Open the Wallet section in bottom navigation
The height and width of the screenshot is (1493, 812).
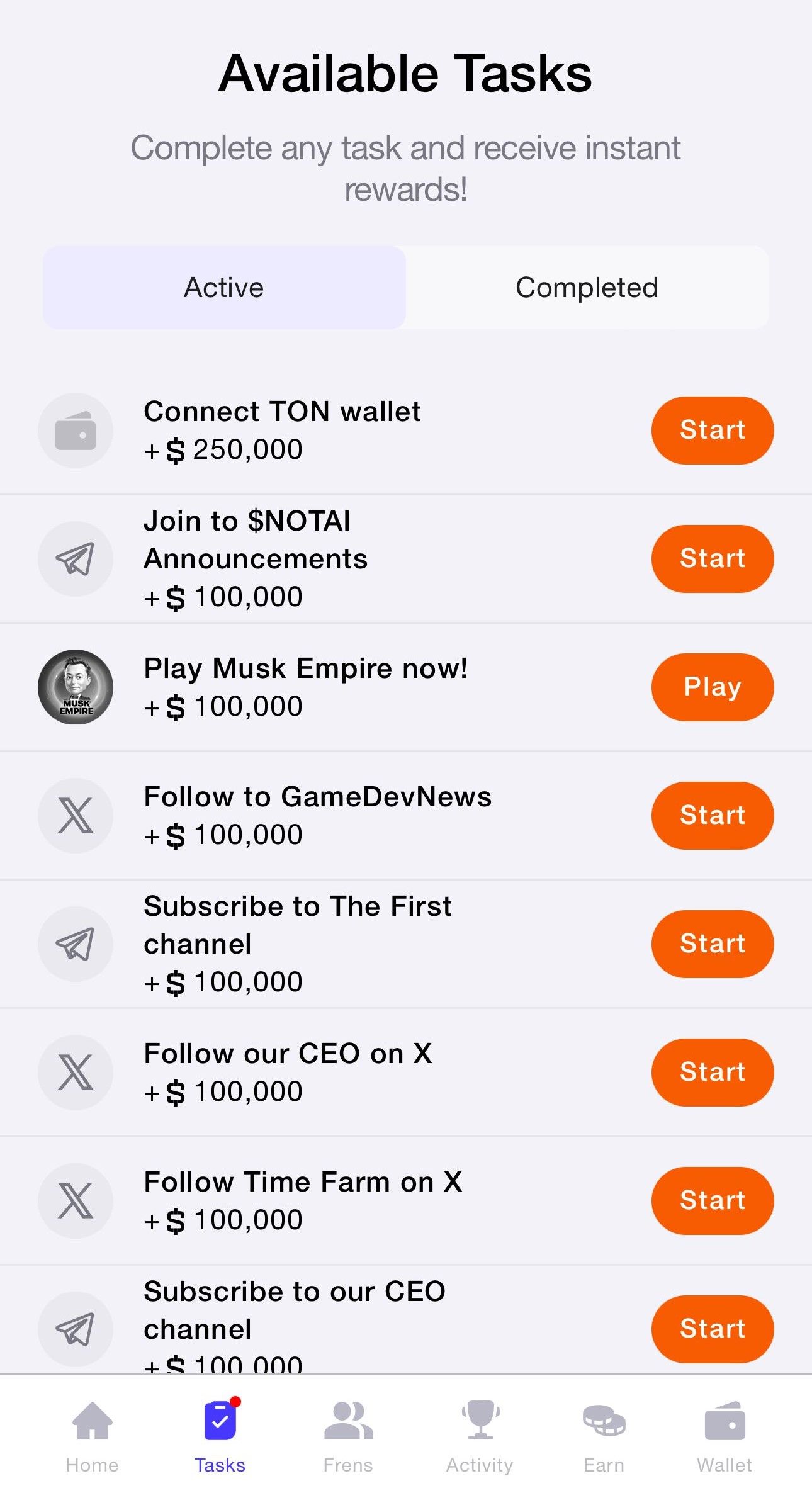(724, 1435)
